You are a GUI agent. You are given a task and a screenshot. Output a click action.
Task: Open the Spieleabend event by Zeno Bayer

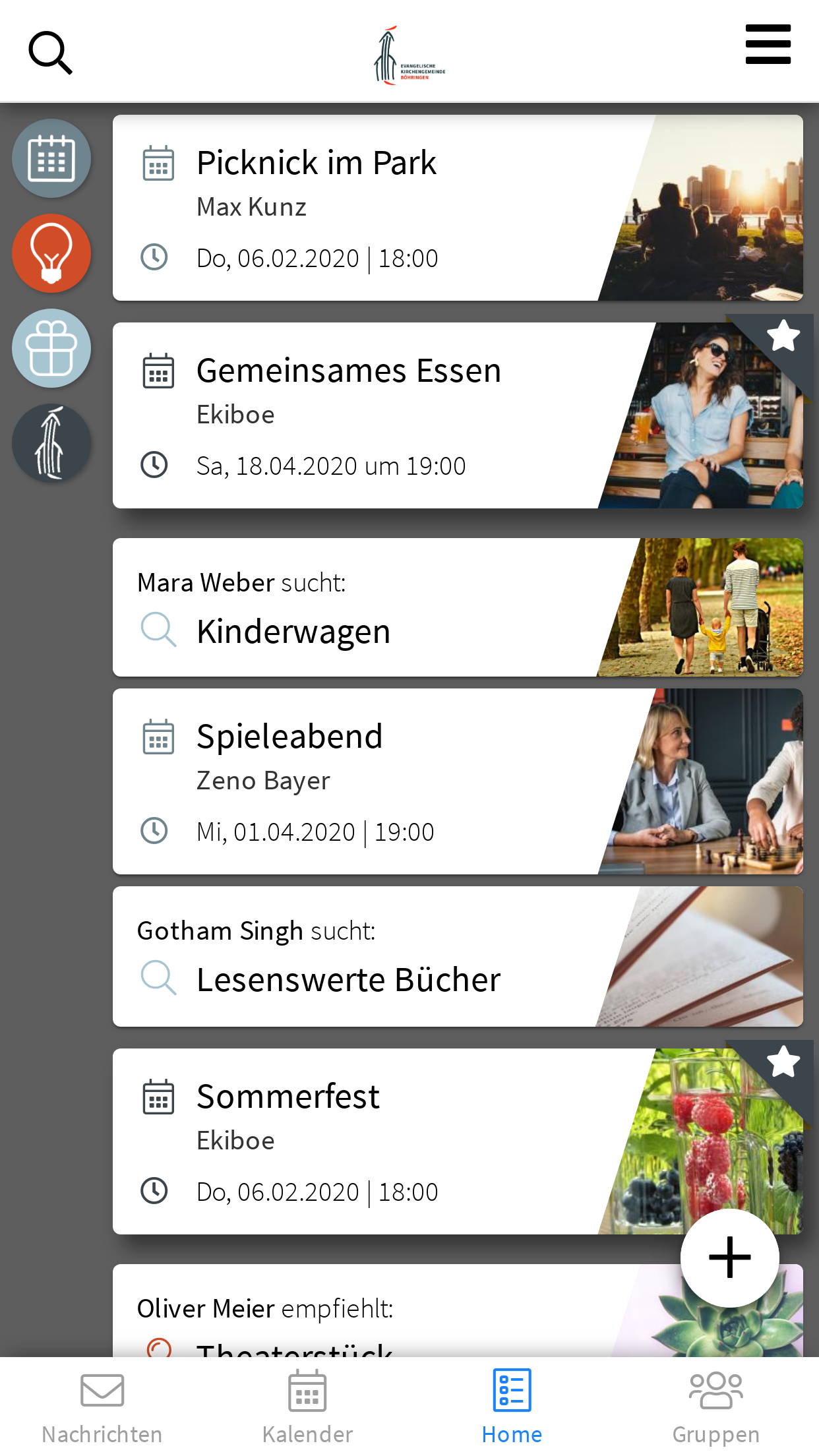click(x=458, y=781)
